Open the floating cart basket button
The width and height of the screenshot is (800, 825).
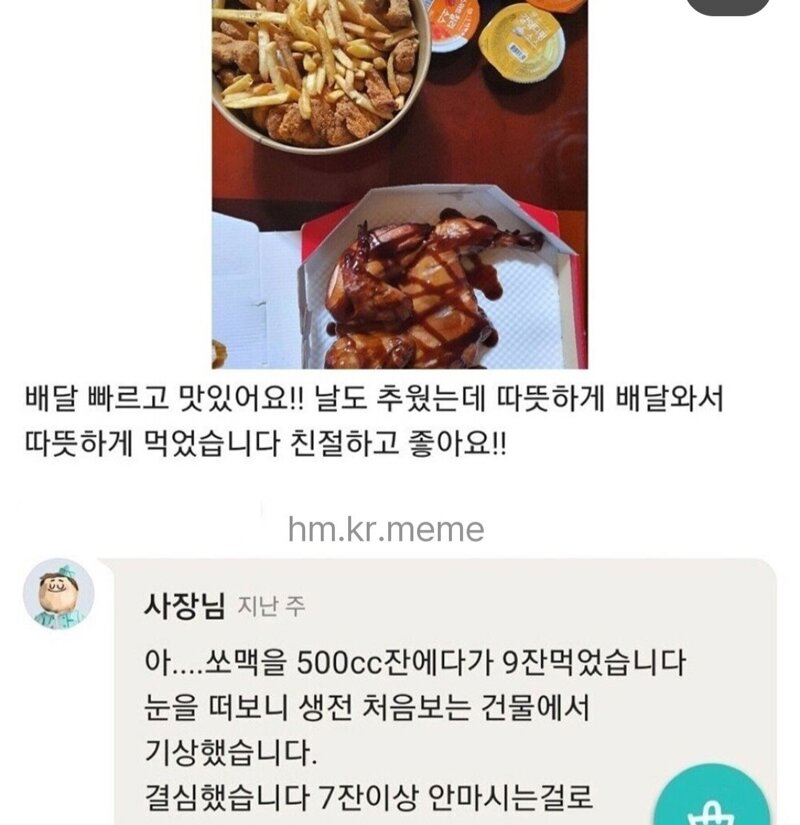(714, 800)
